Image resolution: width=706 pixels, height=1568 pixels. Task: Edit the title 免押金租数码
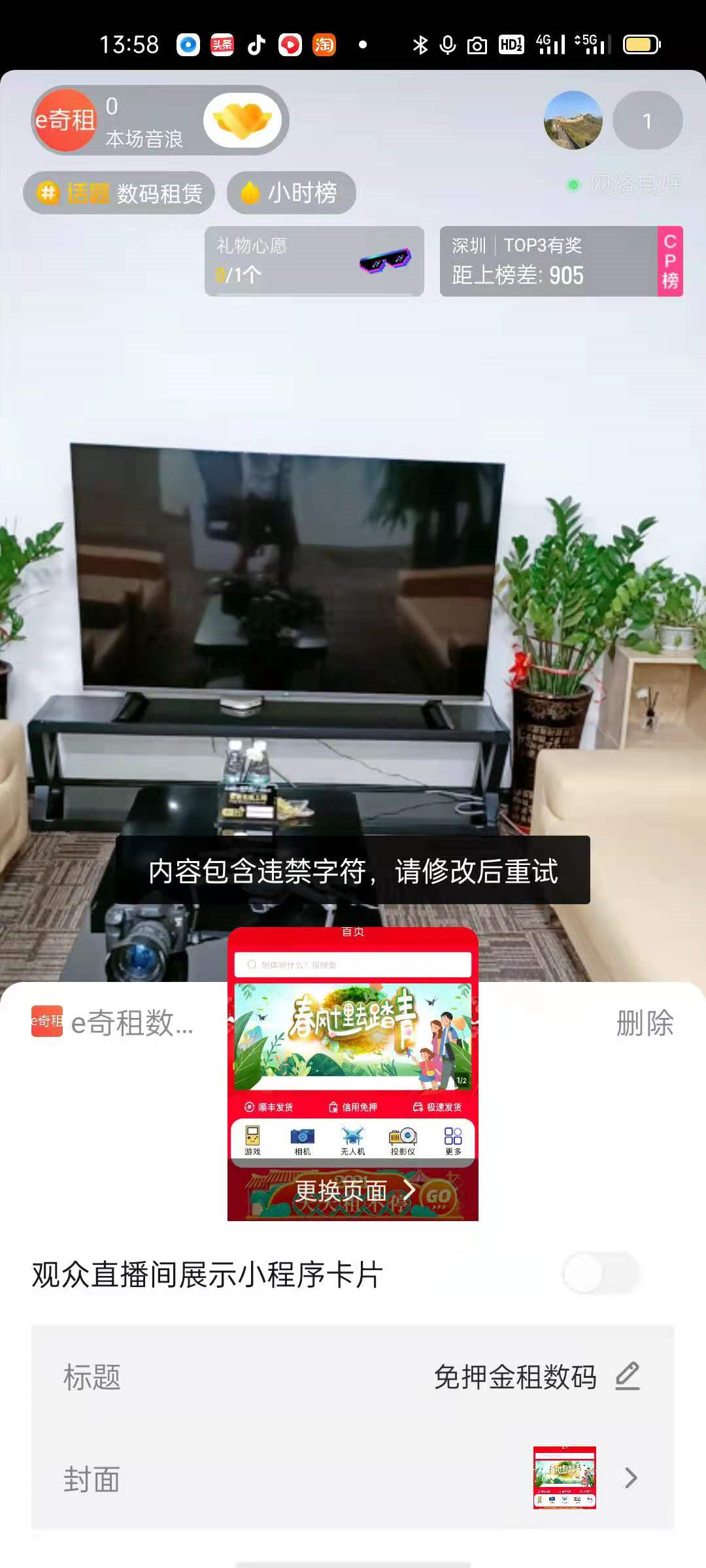pyautogui.click(x=626, y=1377)
